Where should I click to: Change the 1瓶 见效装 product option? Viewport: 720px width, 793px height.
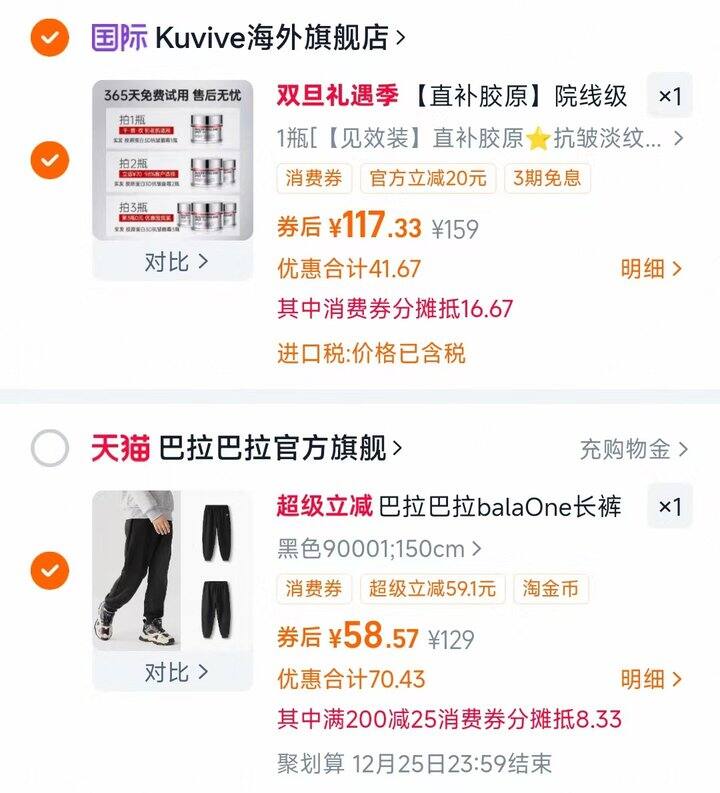coord(480,138)
